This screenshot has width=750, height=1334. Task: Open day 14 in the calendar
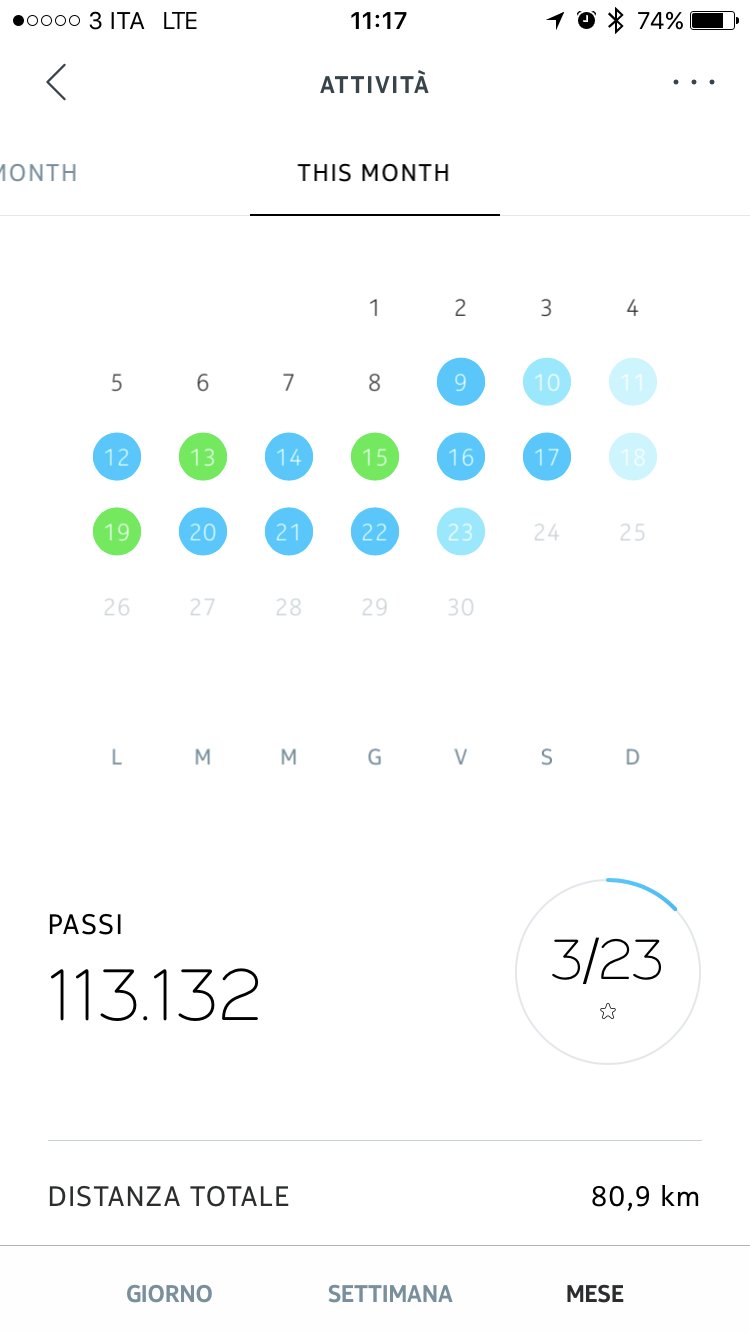[289, 457]
